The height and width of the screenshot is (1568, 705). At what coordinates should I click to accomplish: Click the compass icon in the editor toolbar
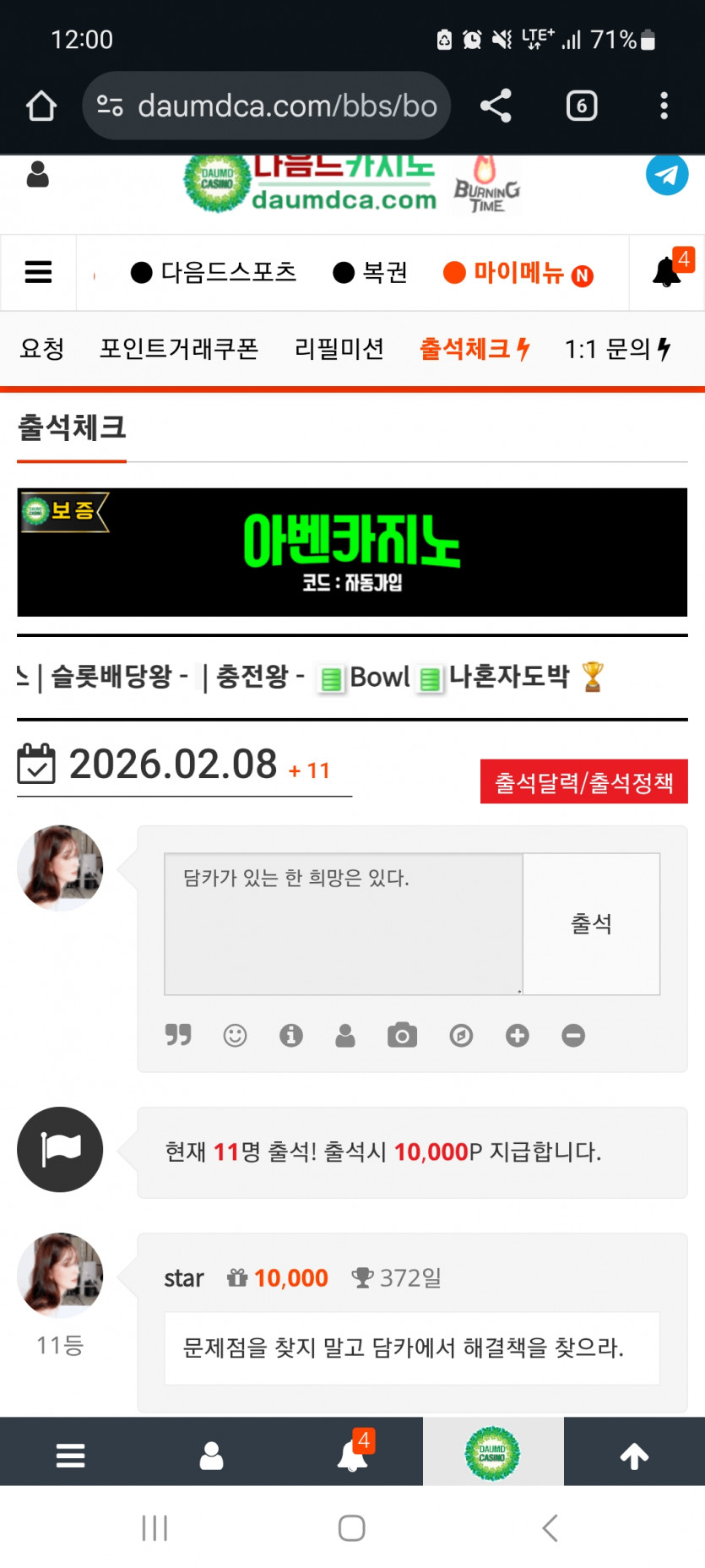460,1035
